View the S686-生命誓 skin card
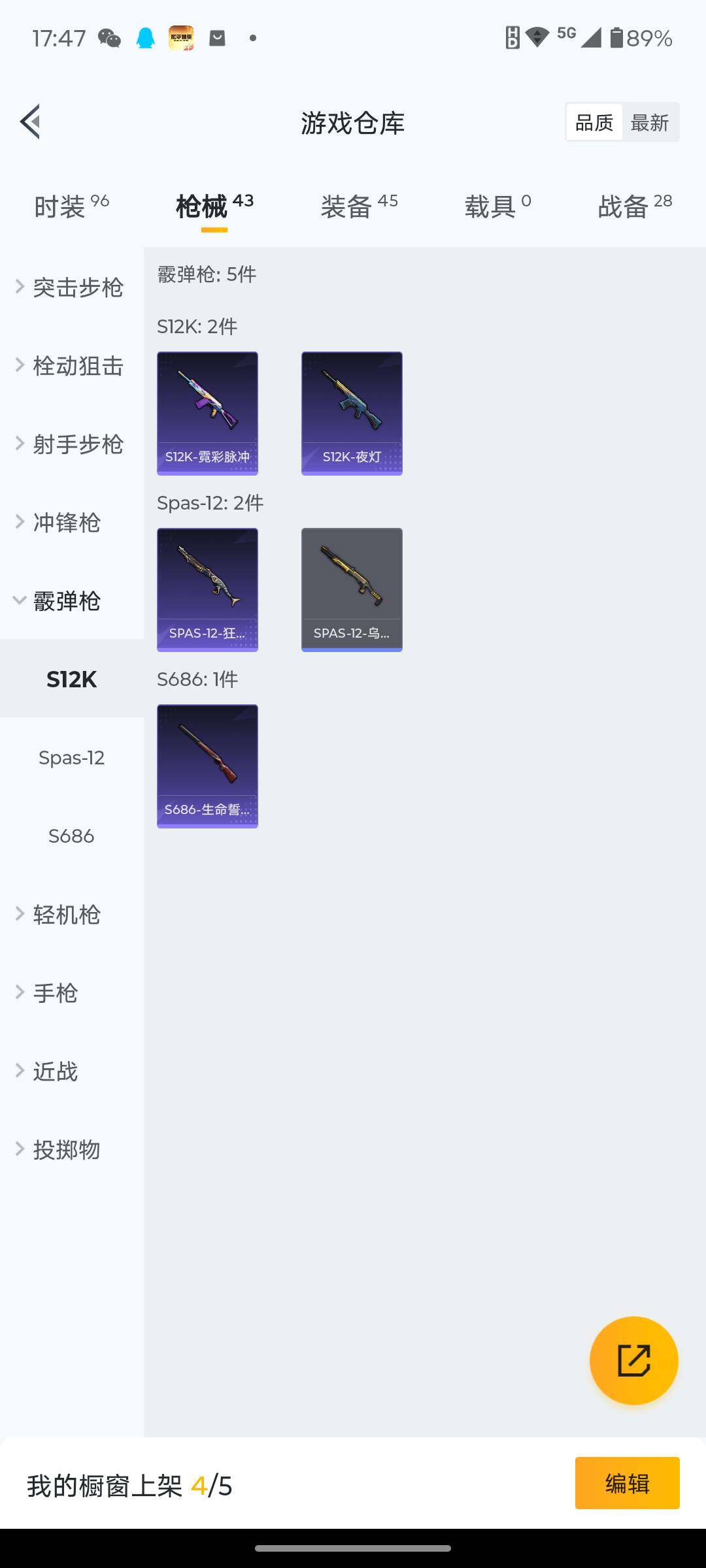 207,766
